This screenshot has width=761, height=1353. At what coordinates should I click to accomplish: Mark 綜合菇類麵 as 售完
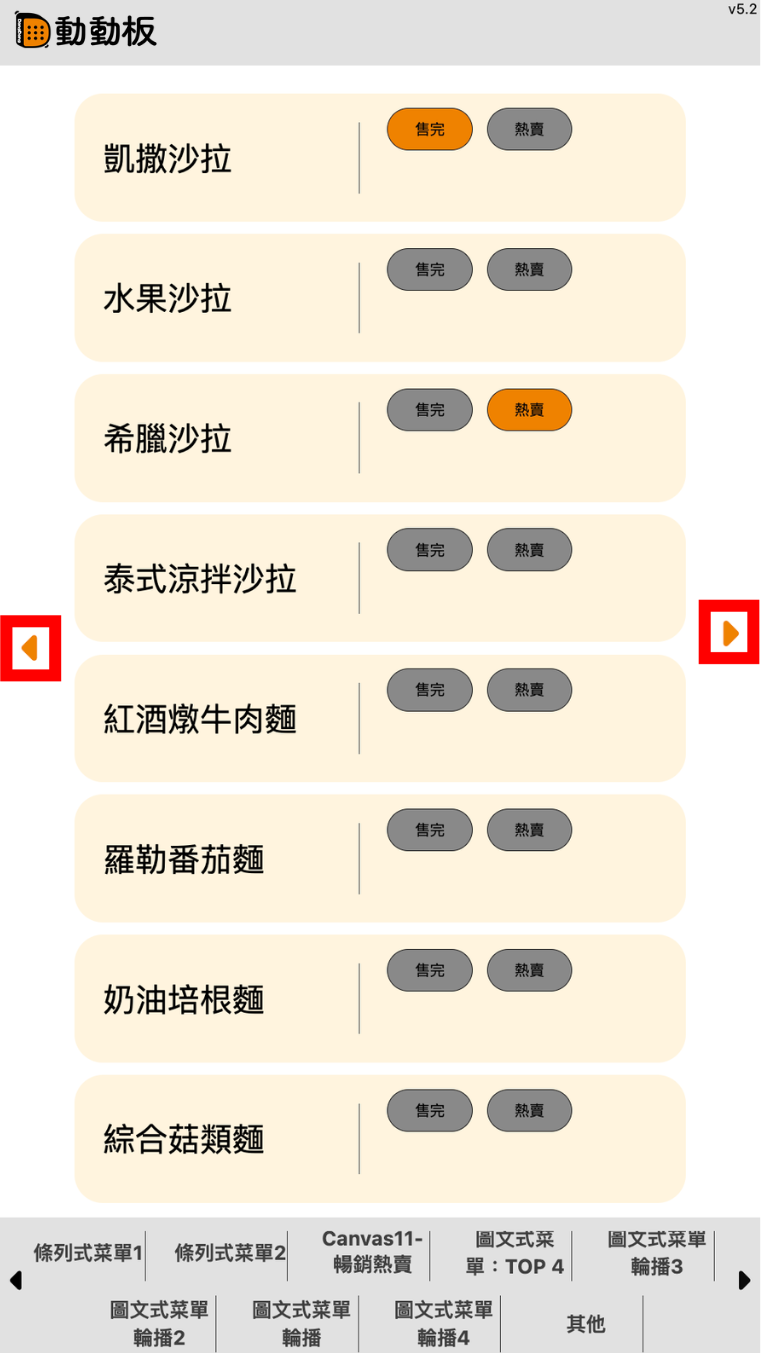(429, 1109)
